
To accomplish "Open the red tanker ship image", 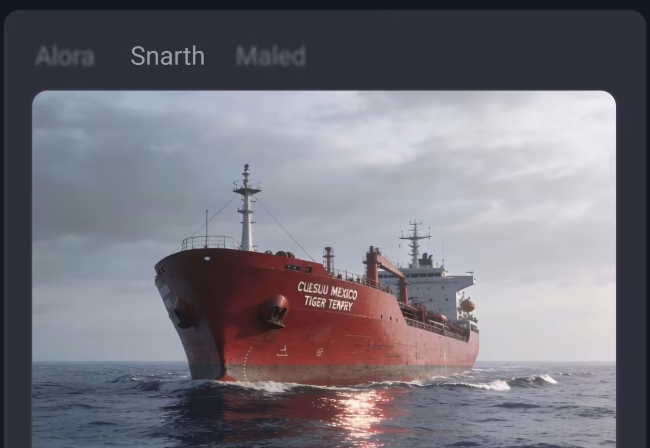I will click(323, 270).
